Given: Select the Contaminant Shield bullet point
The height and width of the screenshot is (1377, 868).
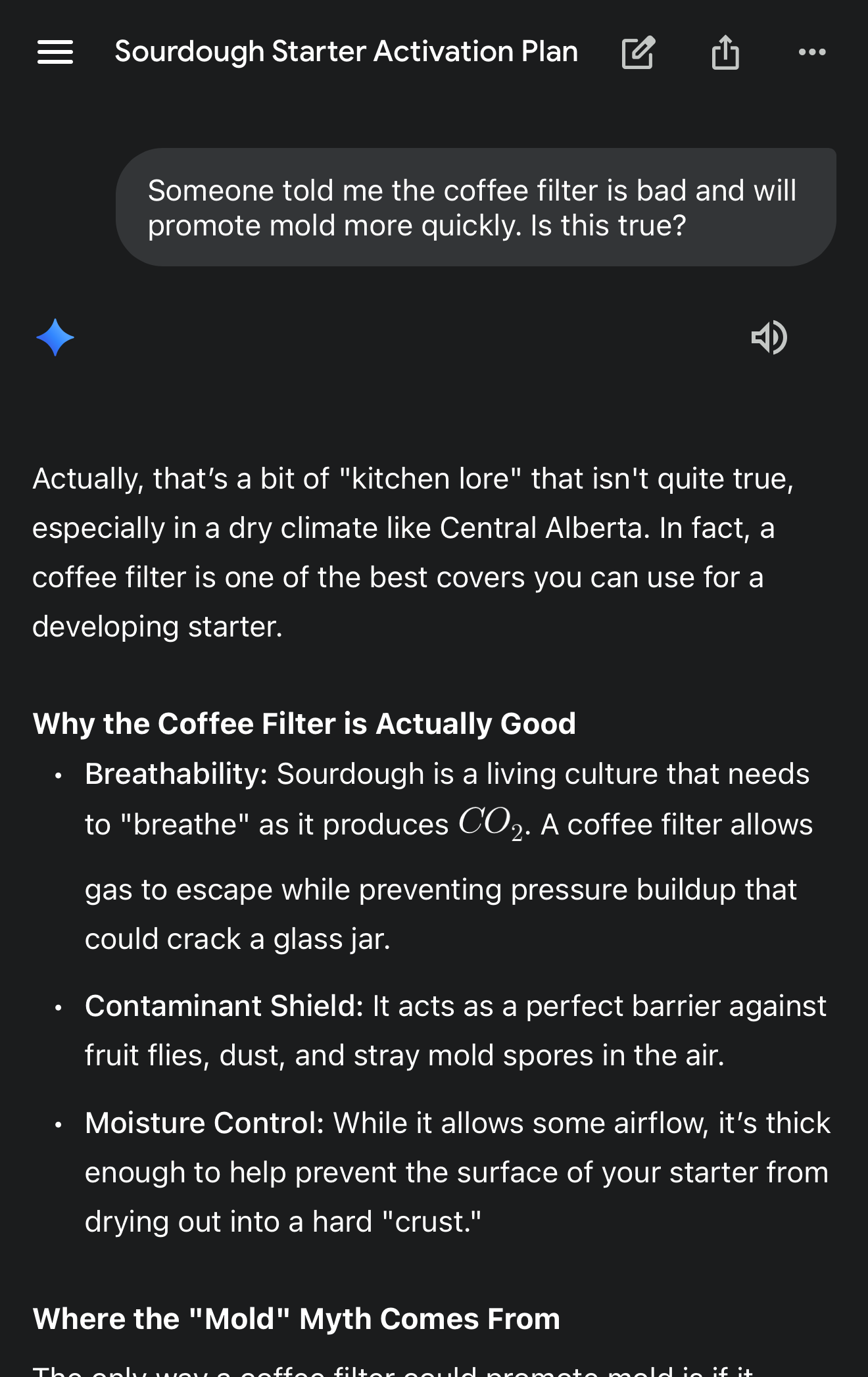Looking at the screenshot, I should coord(456,1030).
